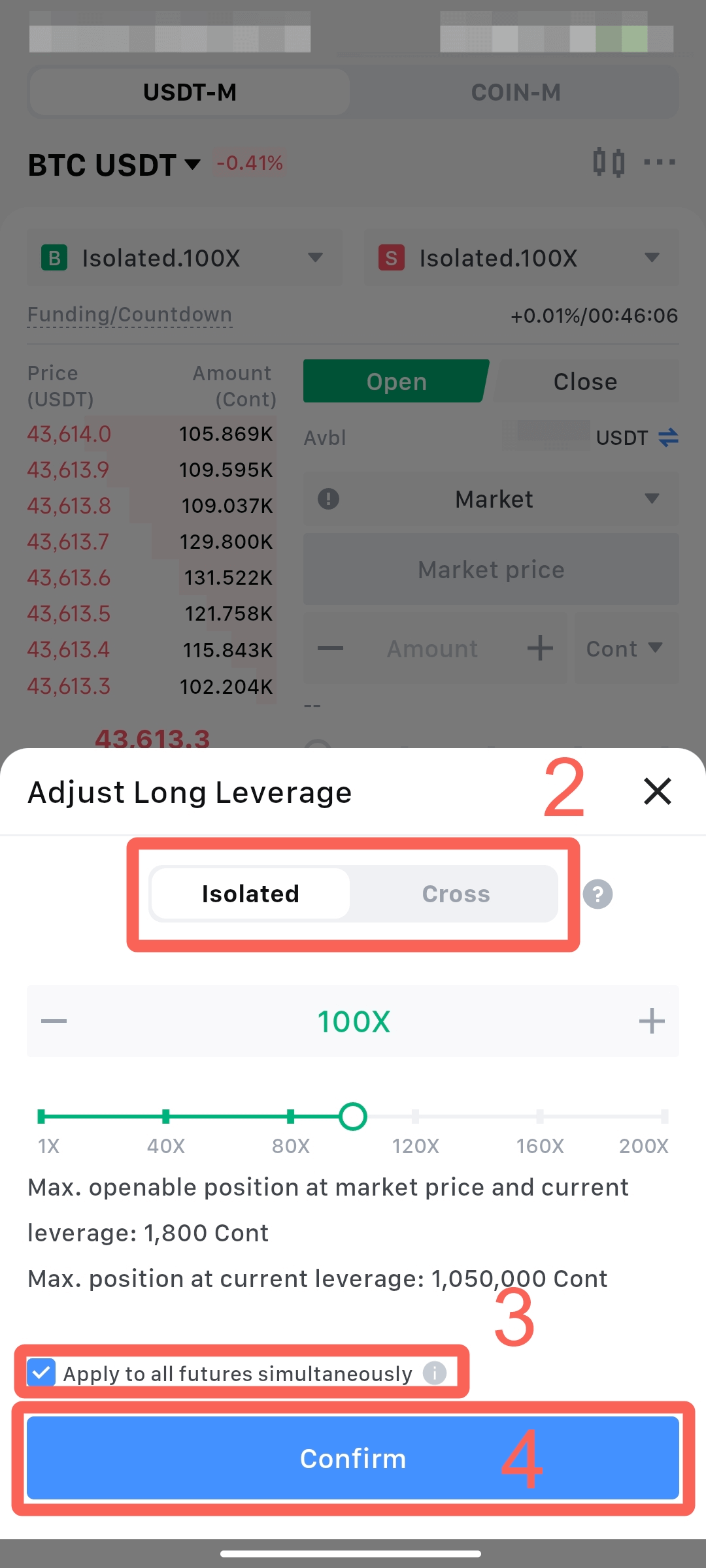The height and width of the screenshot is (1568, 706).
Task: Edit the 100X leverage value field
Action: point(354,1021)
